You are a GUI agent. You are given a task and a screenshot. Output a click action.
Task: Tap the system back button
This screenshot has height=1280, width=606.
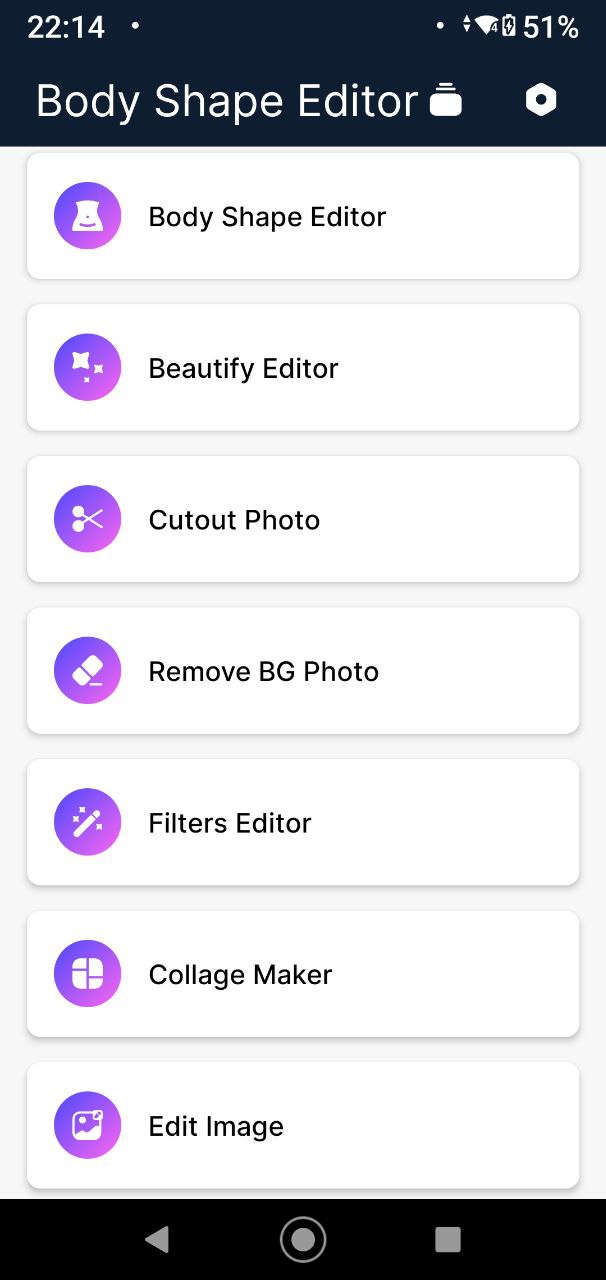pos(157,1240)
